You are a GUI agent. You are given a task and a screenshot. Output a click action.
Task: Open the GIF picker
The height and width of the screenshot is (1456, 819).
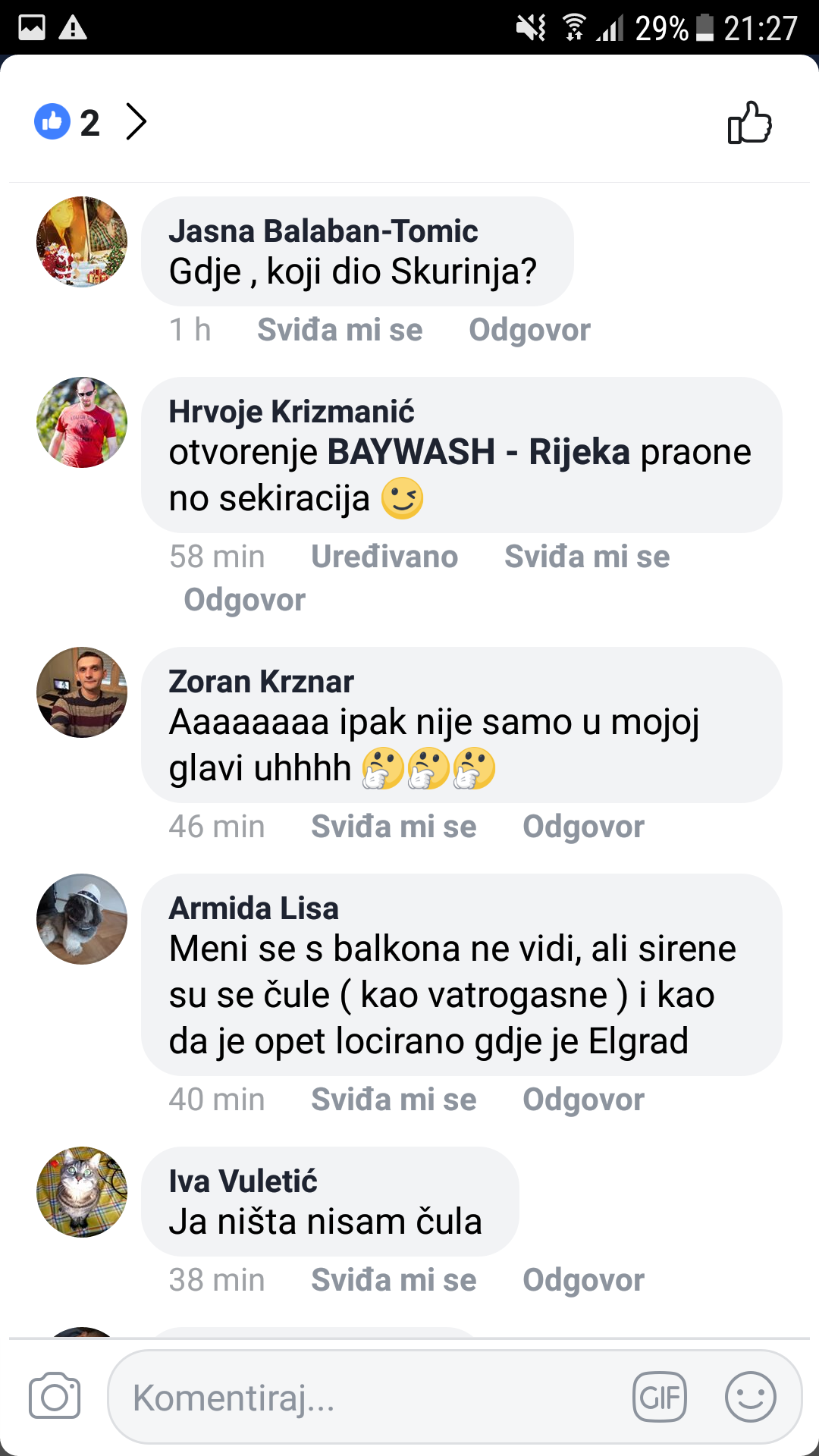tap(660, 1397)
